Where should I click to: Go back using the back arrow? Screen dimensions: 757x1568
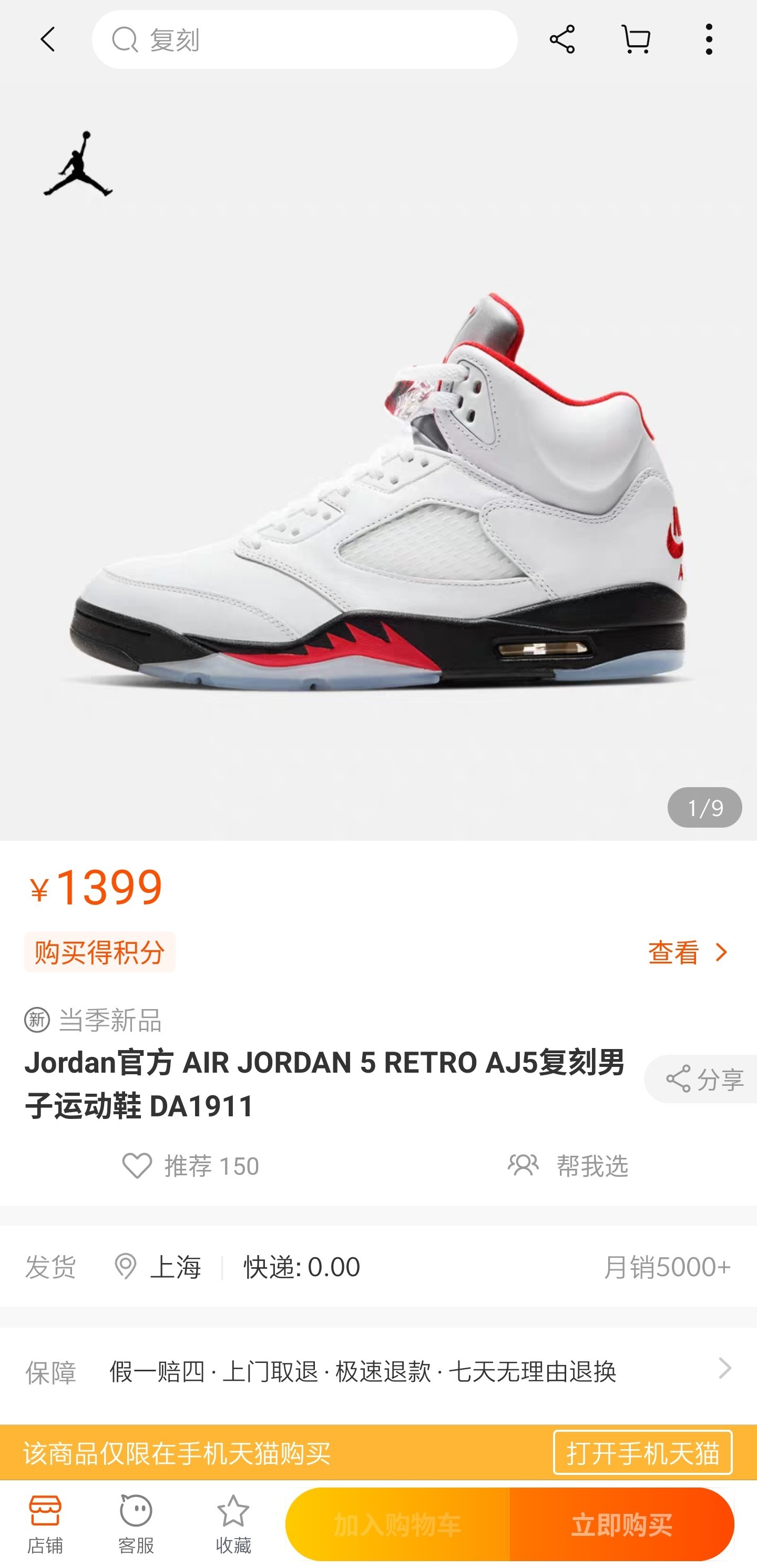47,40
